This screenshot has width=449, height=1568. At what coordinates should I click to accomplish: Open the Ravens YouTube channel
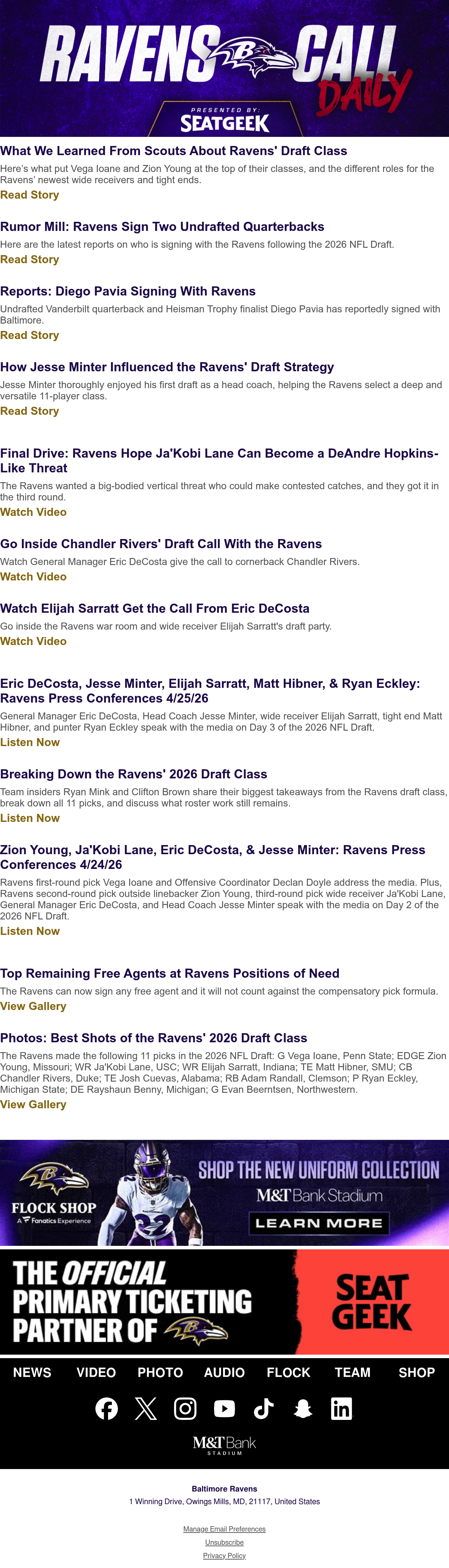point(224,1409)
